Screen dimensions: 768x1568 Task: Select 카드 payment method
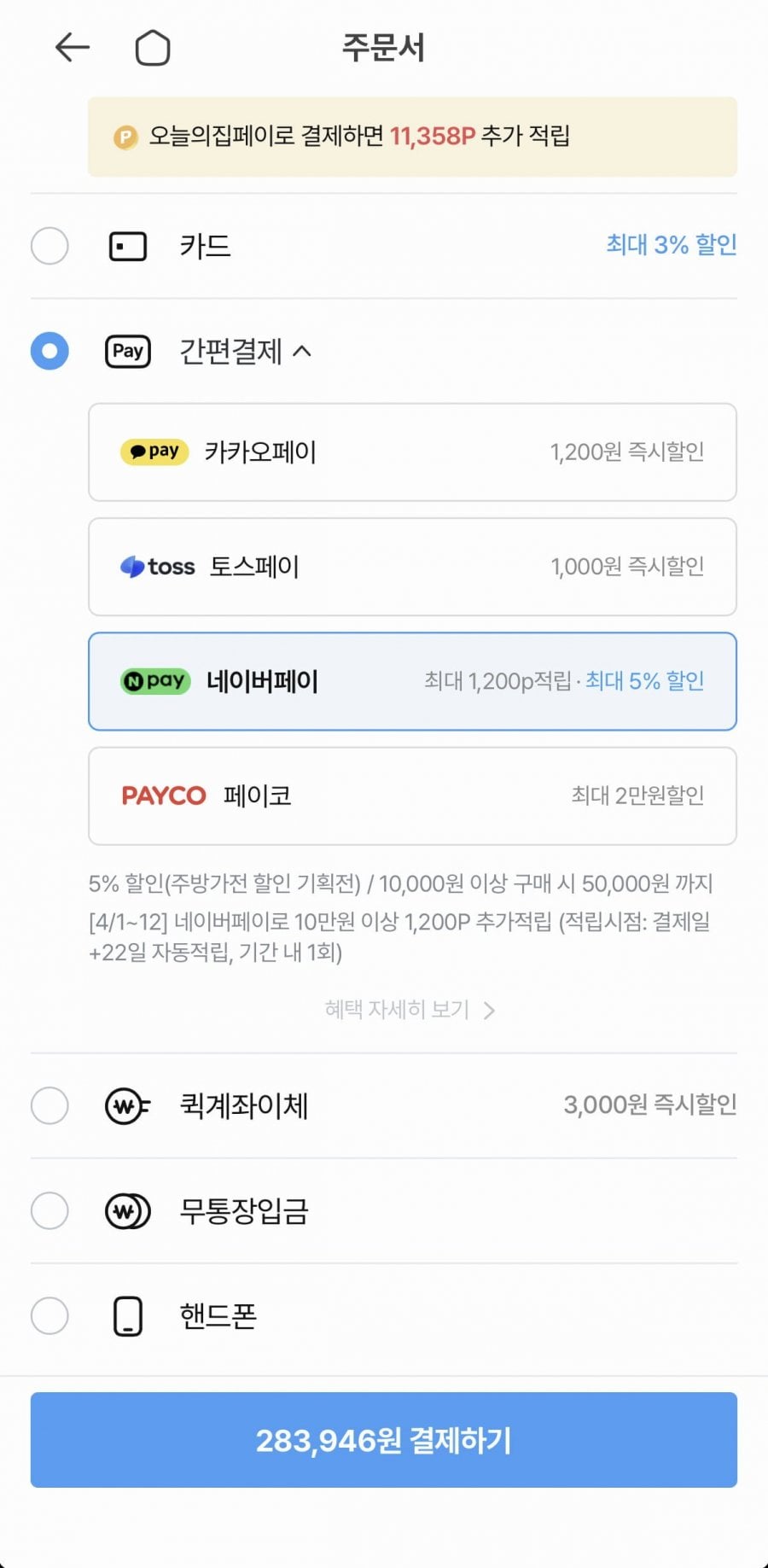tap(384, 246)
